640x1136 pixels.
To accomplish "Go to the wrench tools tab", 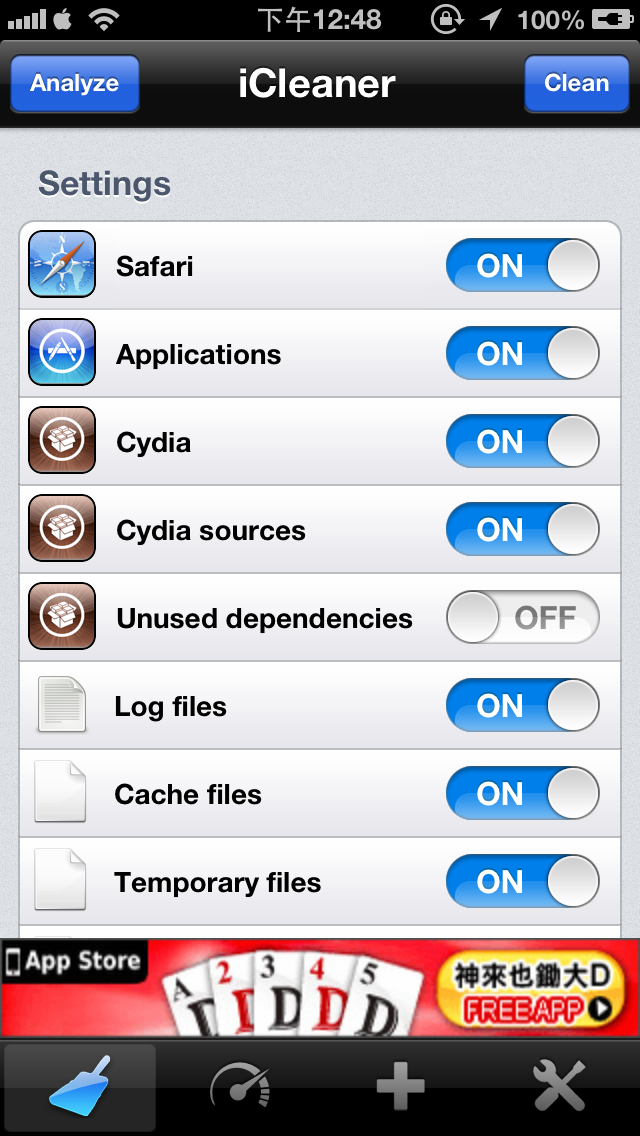I will (560, 1087).
